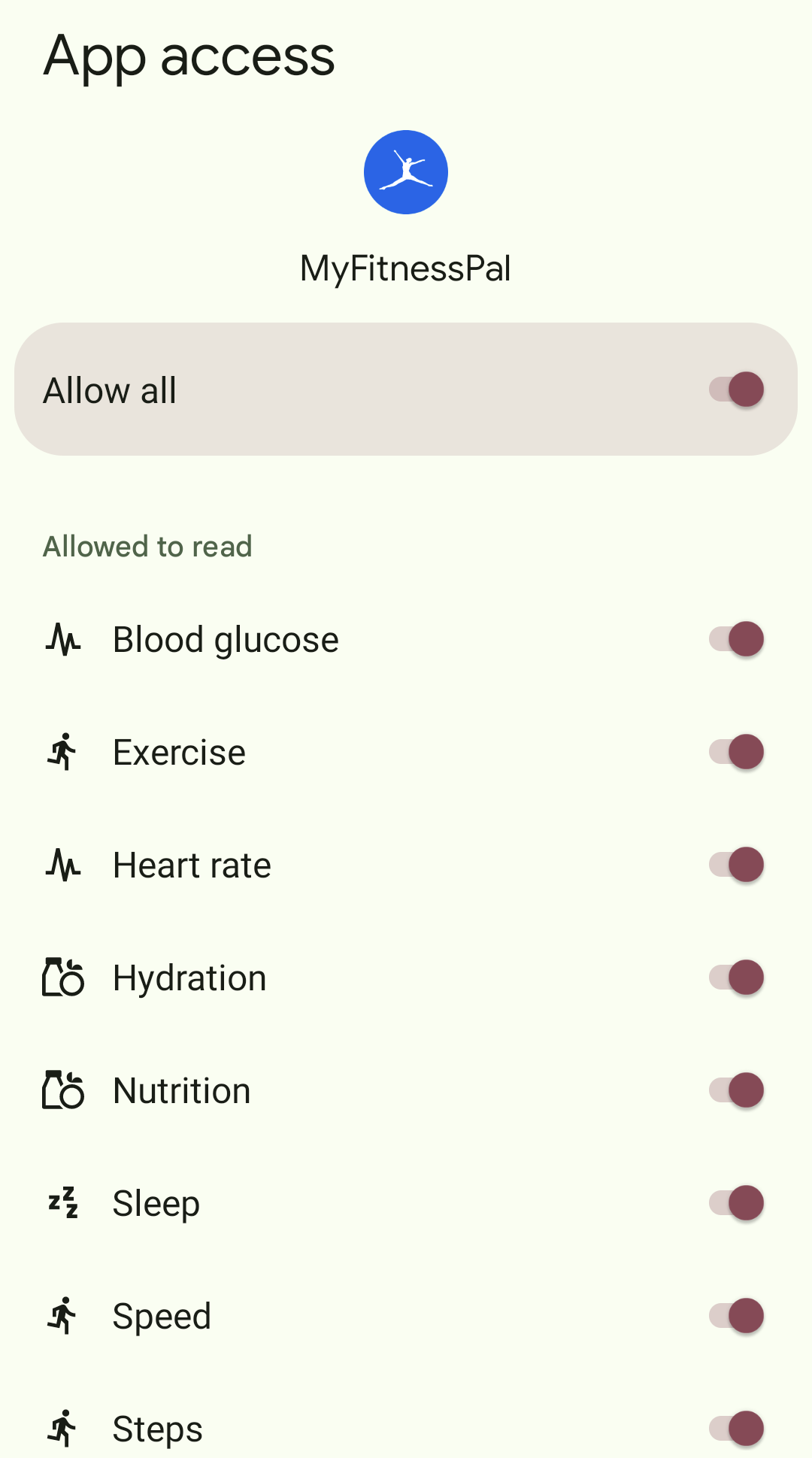This screenshot has width=812, height=1458.
Task: Toggle the Steps permission switch
Action: [x=737, y=1429]
